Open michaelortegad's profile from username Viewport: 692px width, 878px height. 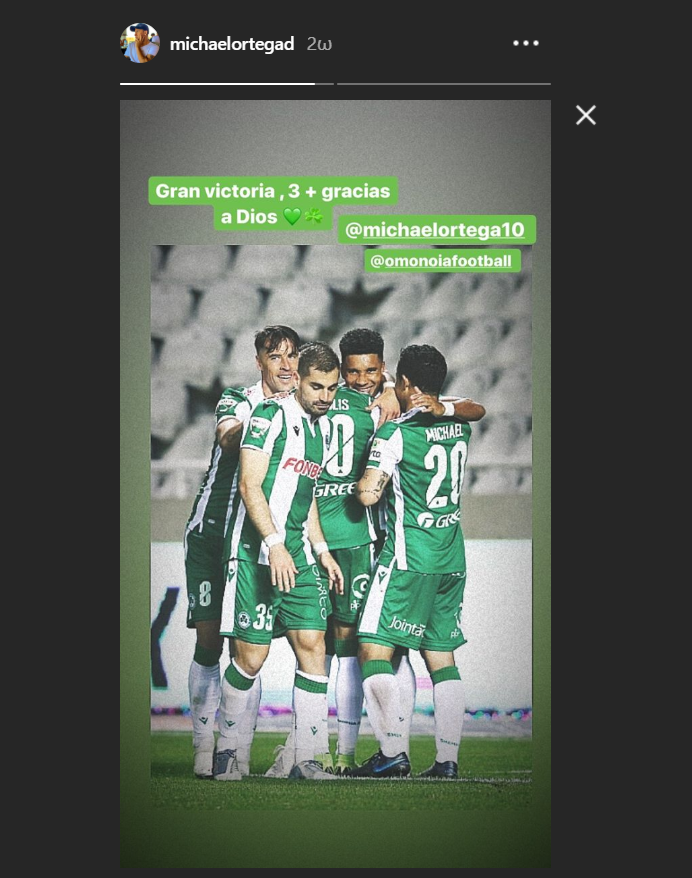(x=232, y=44)
